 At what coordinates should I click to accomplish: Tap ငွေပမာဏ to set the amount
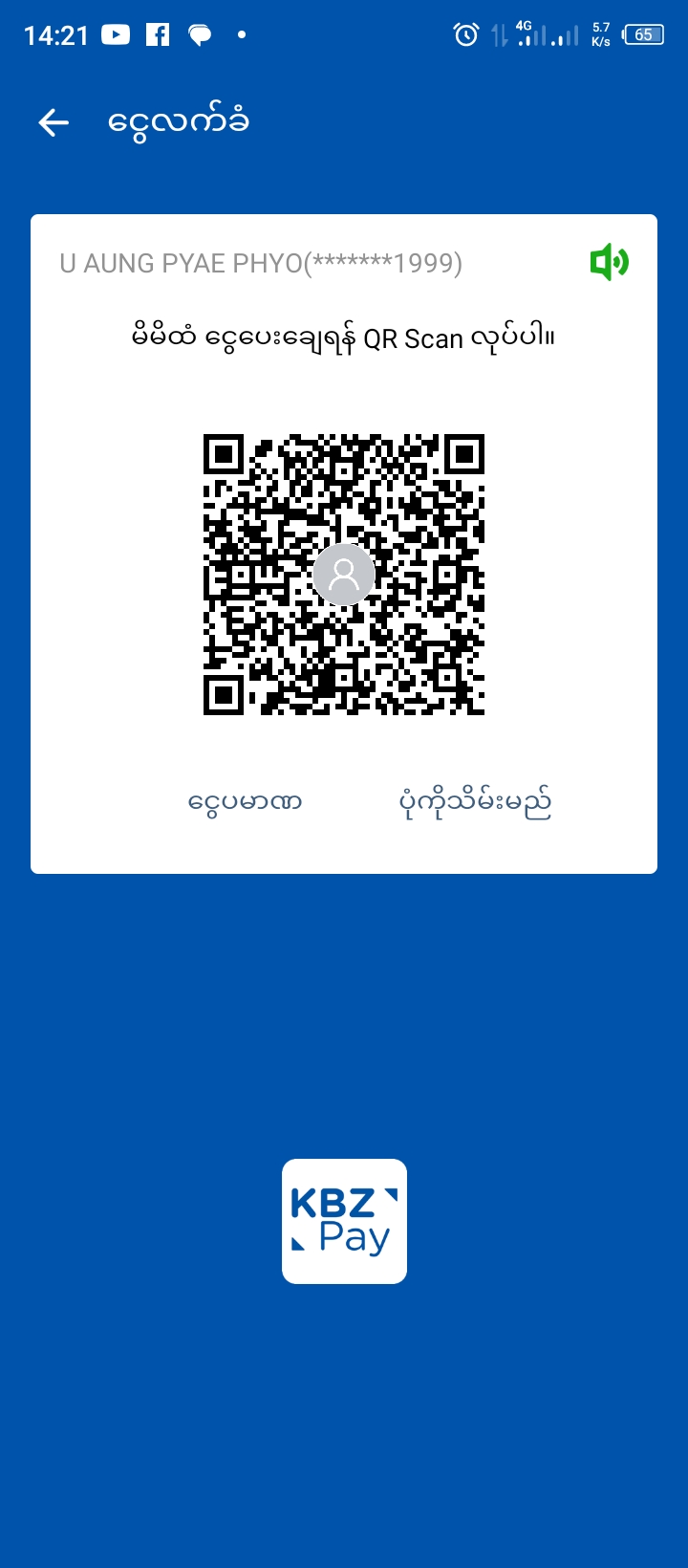coord(246,801)
